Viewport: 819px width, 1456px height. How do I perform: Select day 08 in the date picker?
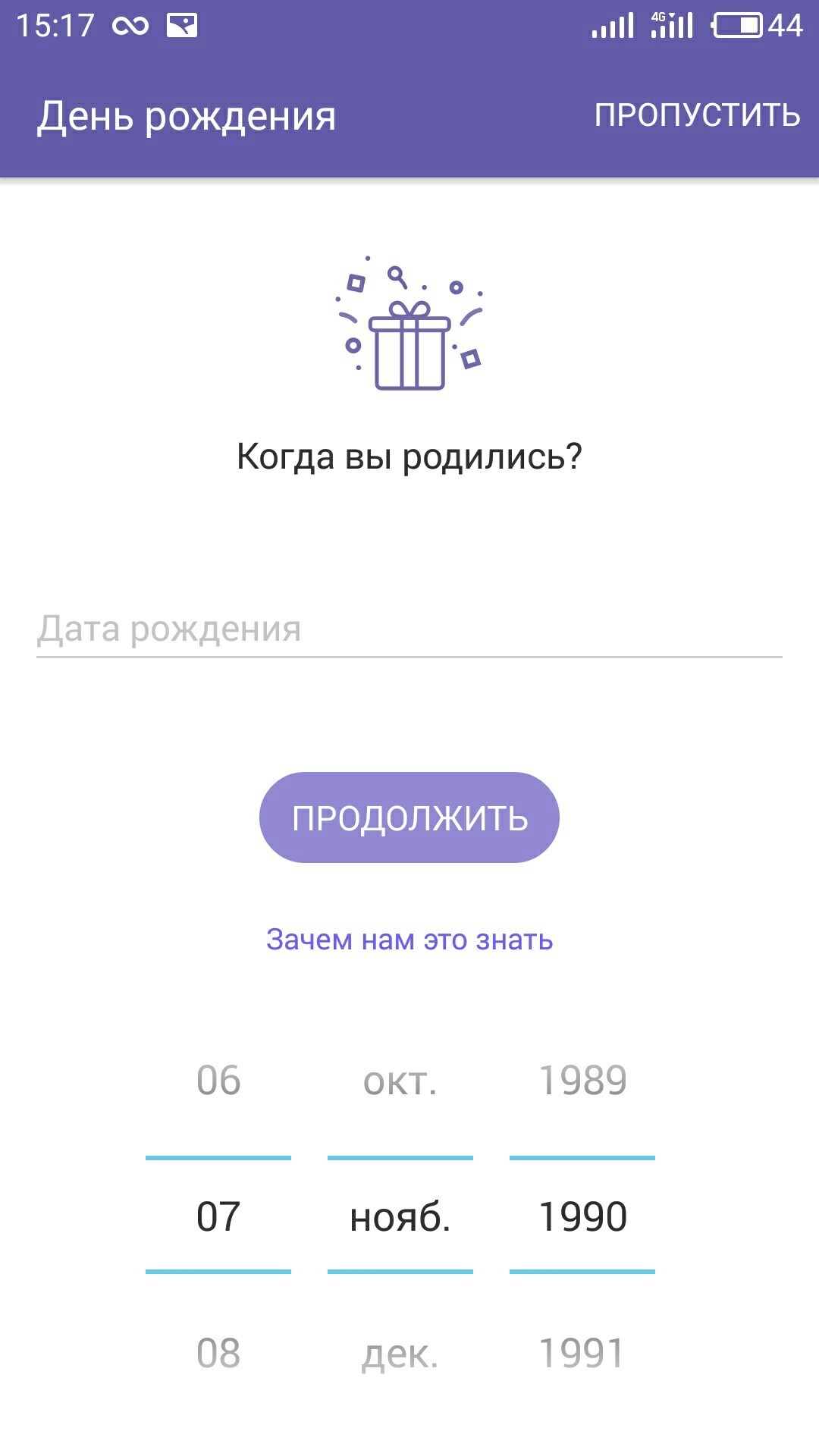(218, 1353)
